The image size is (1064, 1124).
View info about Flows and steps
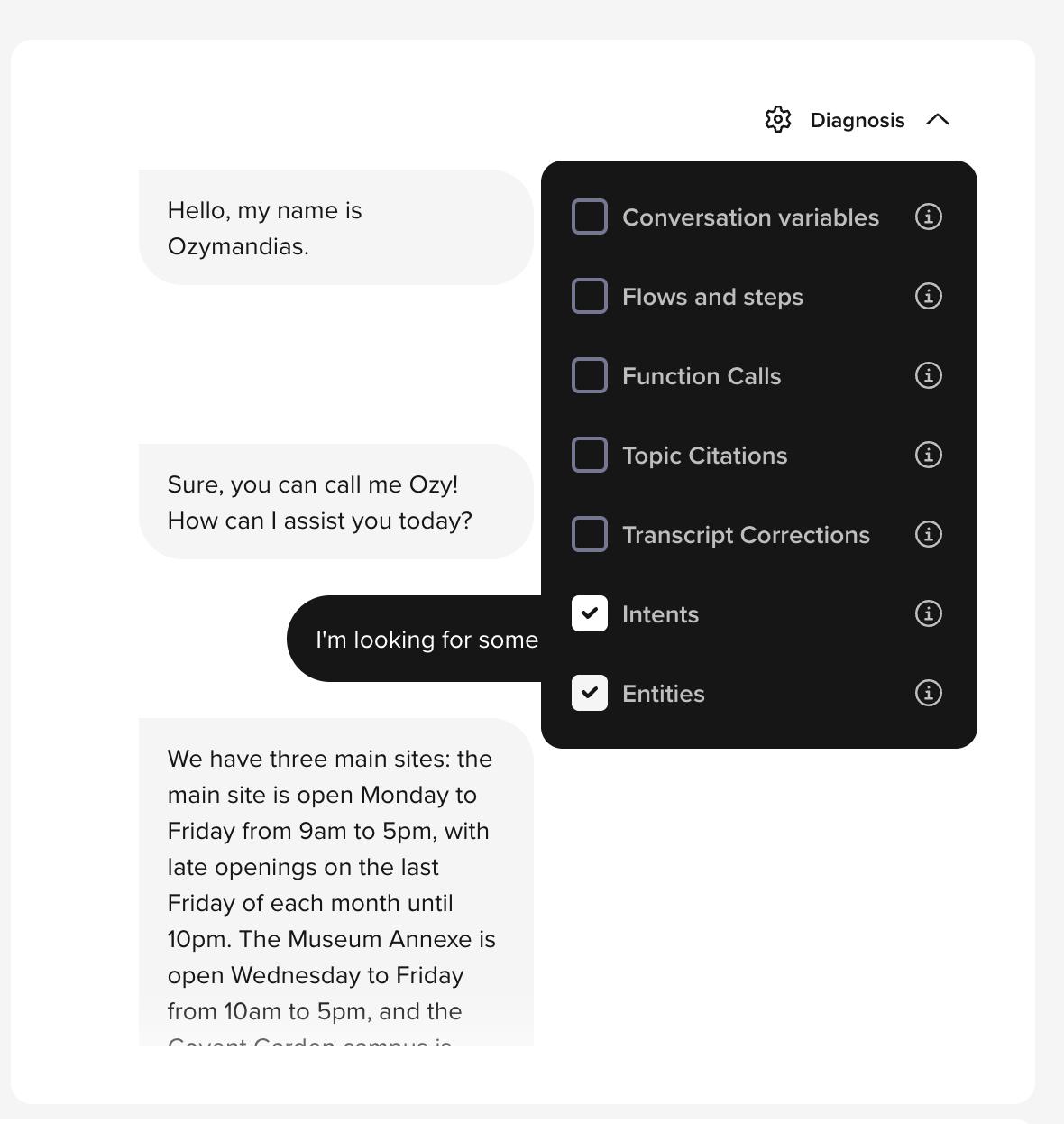[x=928, y=297]
